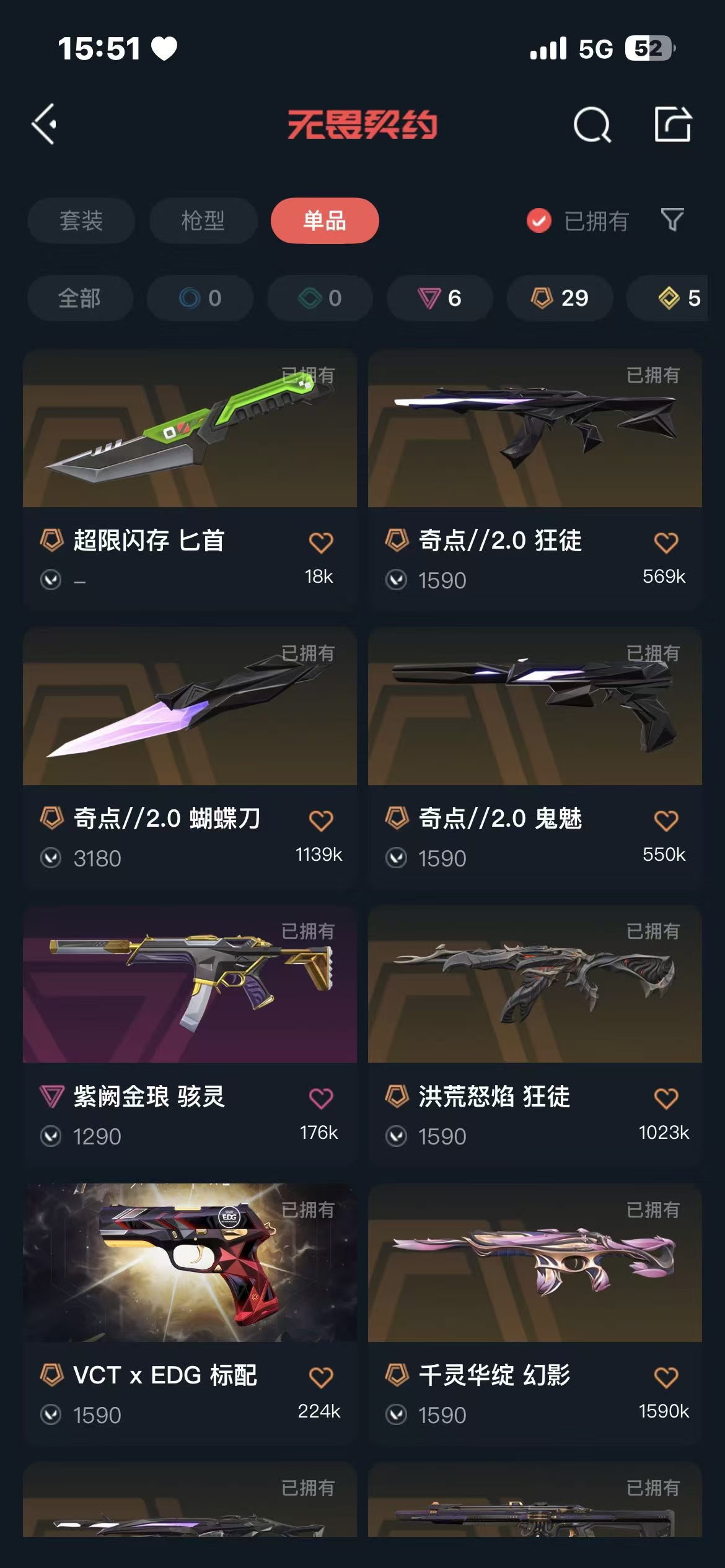
Task: Filter by the purple tier chip showing 6
Action: [440, 298]
